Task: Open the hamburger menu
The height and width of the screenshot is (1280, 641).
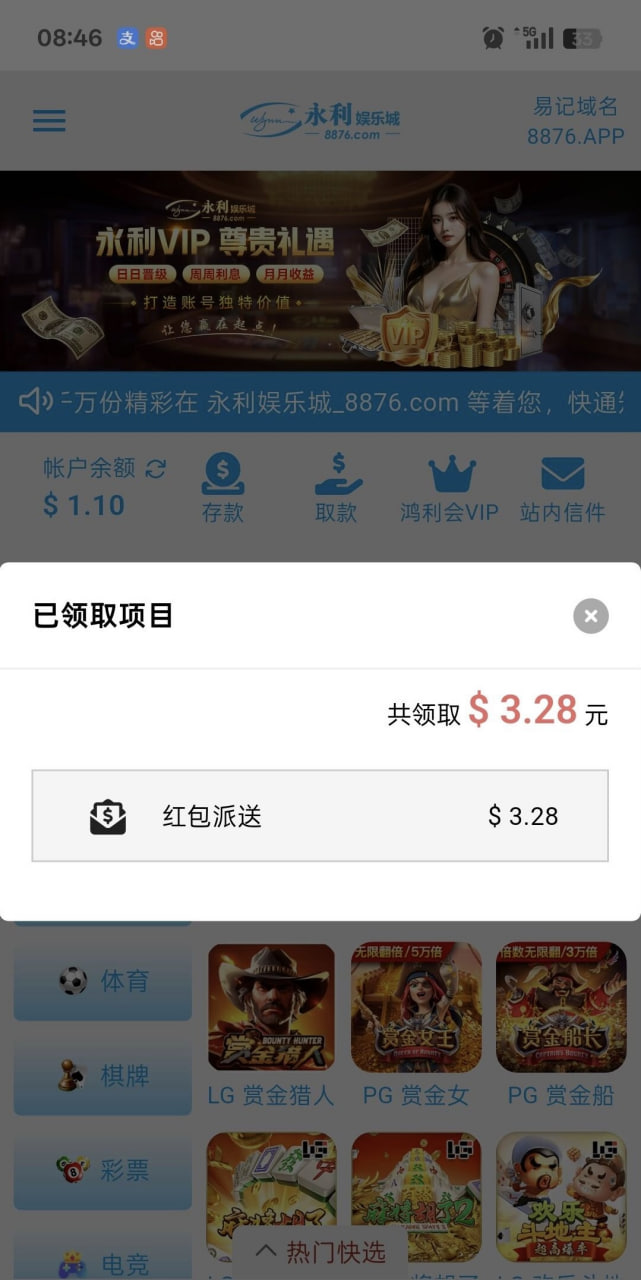Action: coord(49,121)
